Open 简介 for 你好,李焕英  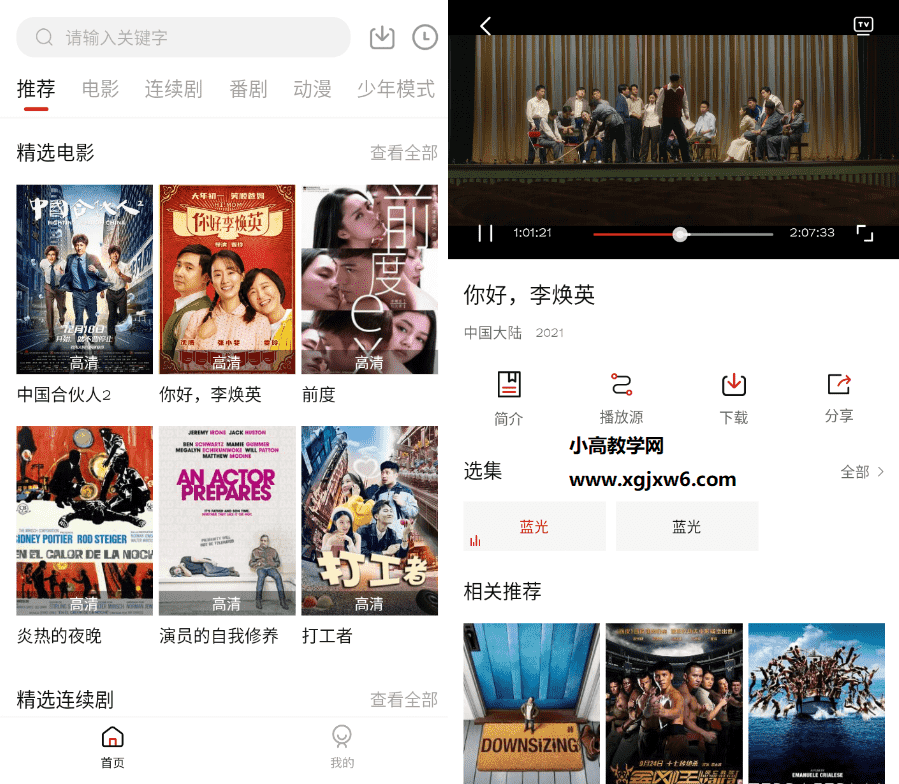509,397
